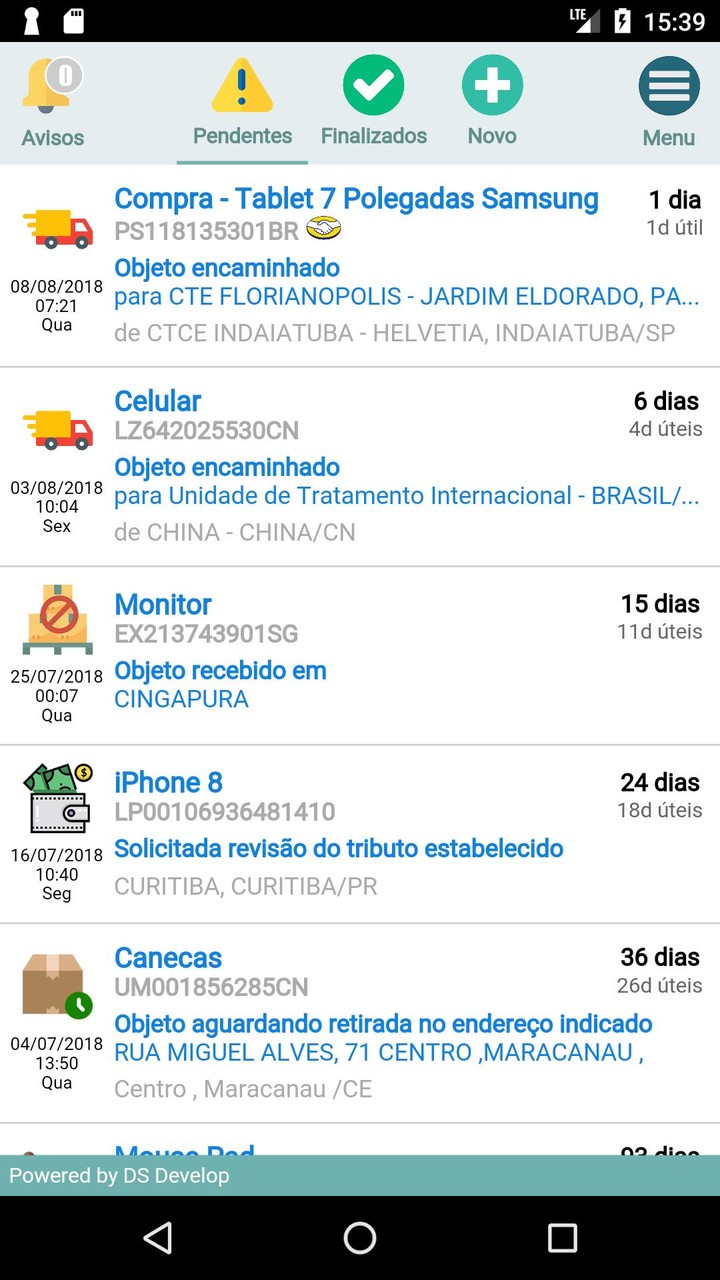Open the Celular shipment entry

pos(157,400)
